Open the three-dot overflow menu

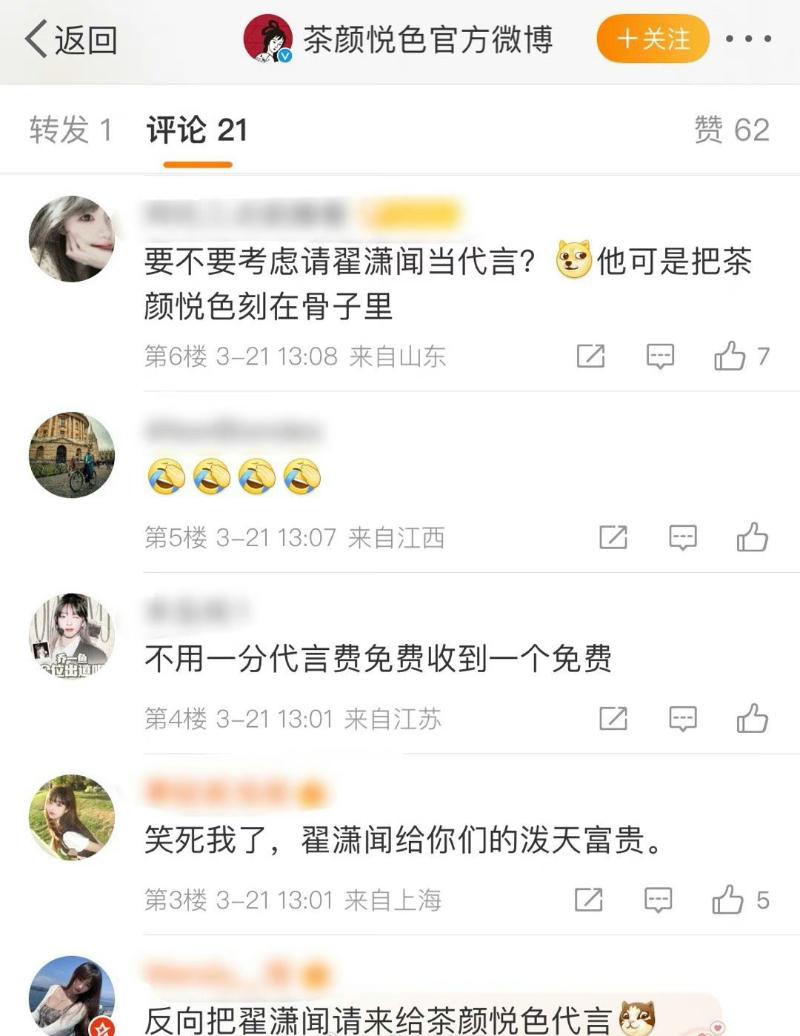[748, 40]
